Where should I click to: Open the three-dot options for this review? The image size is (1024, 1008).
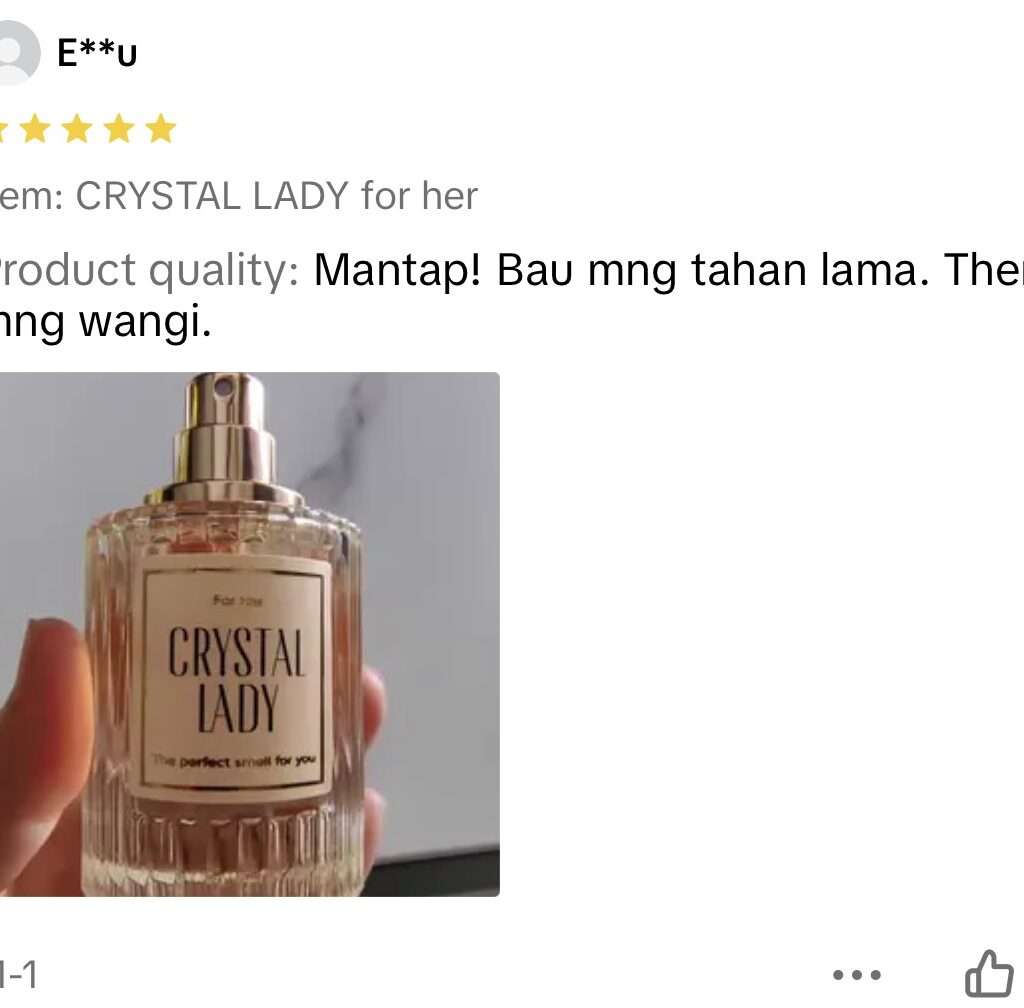(x=857, y=975)
